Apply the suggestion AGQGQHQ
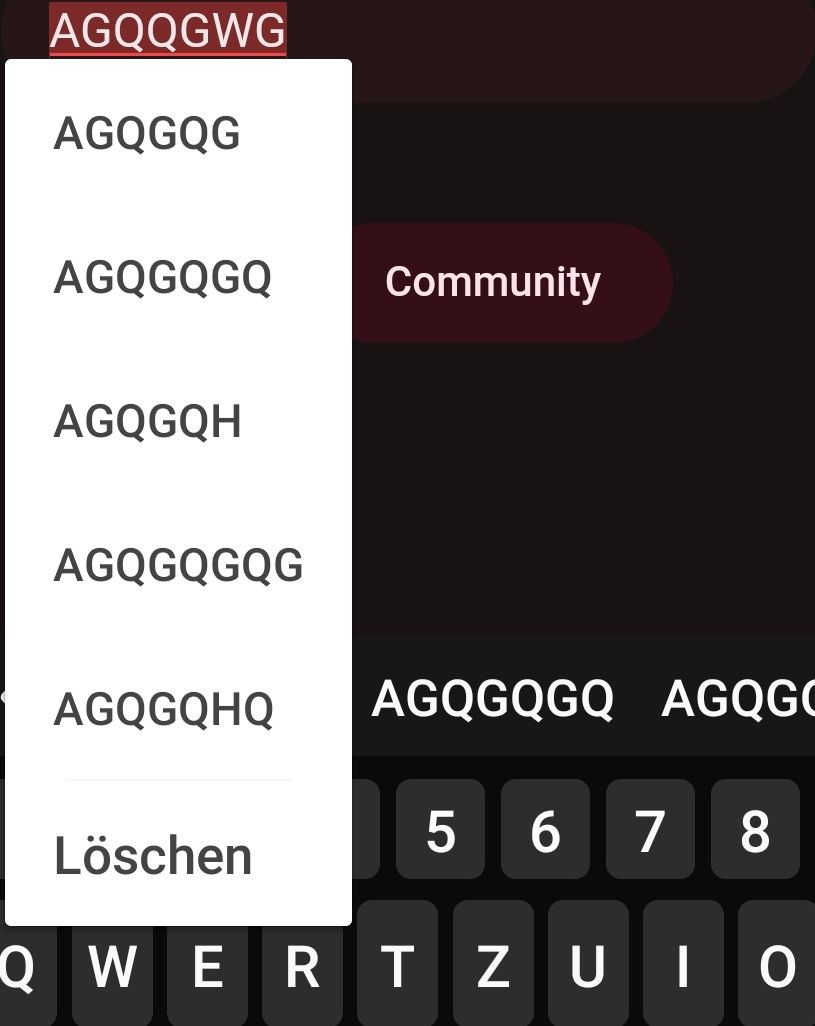 pos(163,709)
